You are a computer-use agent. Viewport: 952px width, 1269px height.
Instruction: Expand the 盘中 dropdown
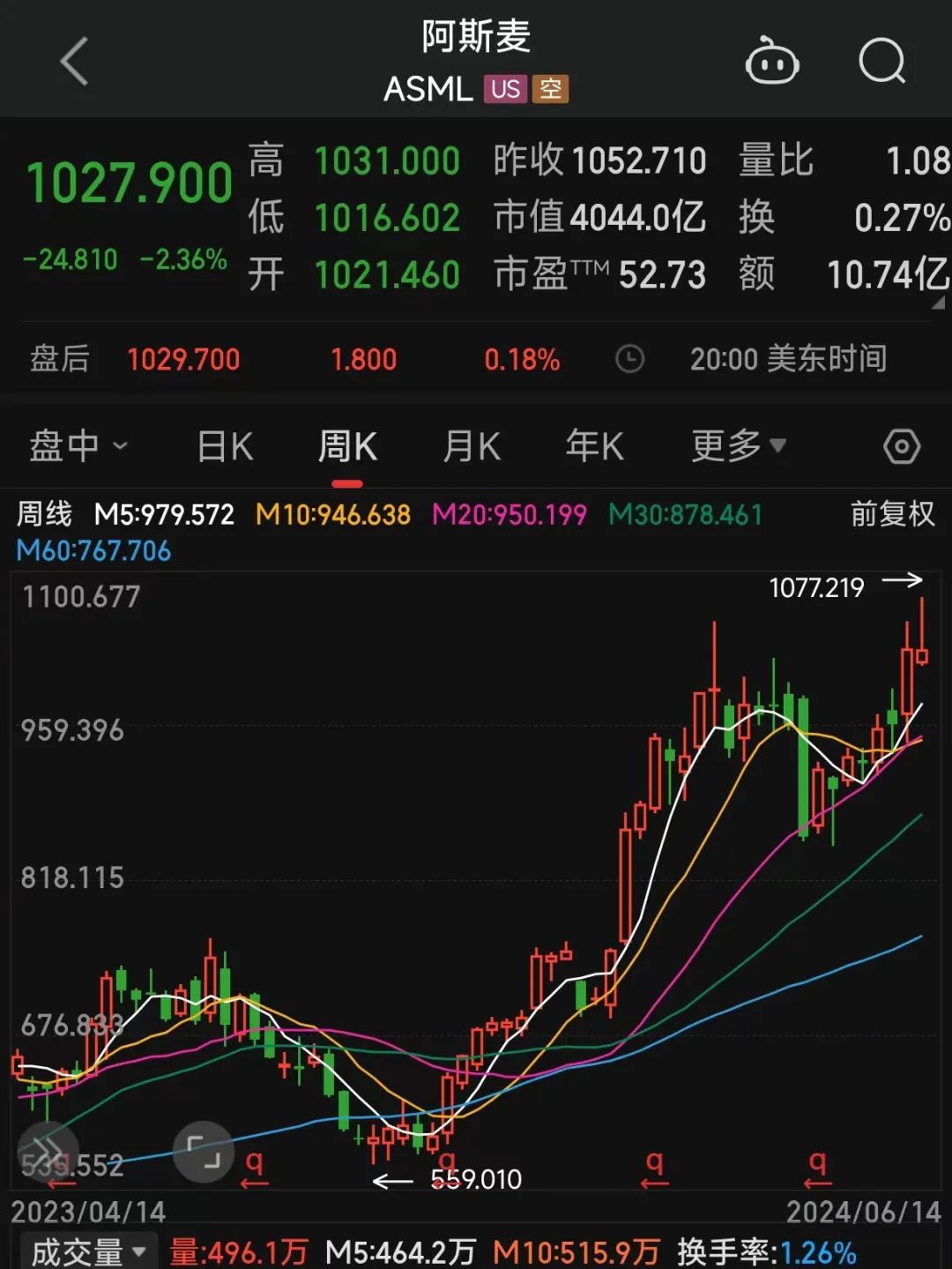pyautogui.click(x=78, y=446)
